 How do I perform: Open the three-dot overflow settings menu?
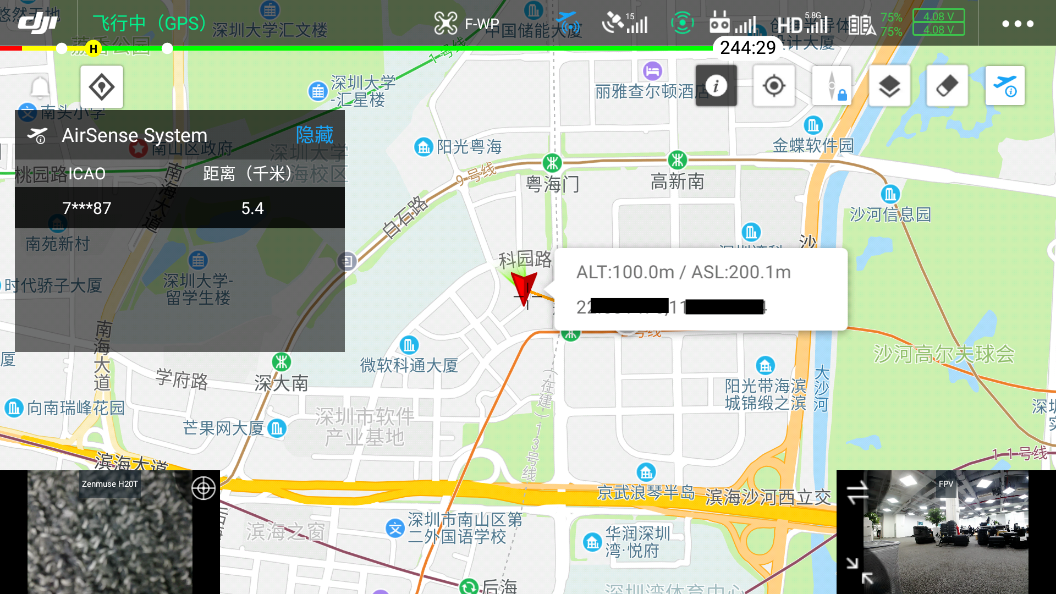(x=1017, y=23)
